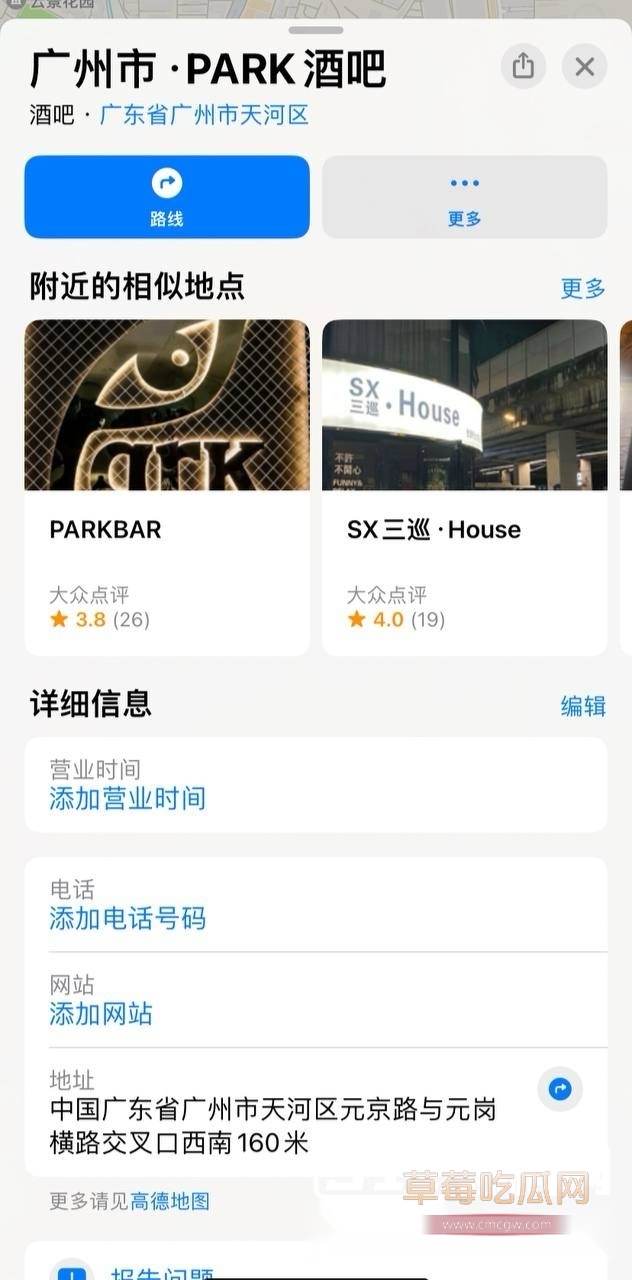Select 添加营业时间 to add hours

click(x=128, y=798)
